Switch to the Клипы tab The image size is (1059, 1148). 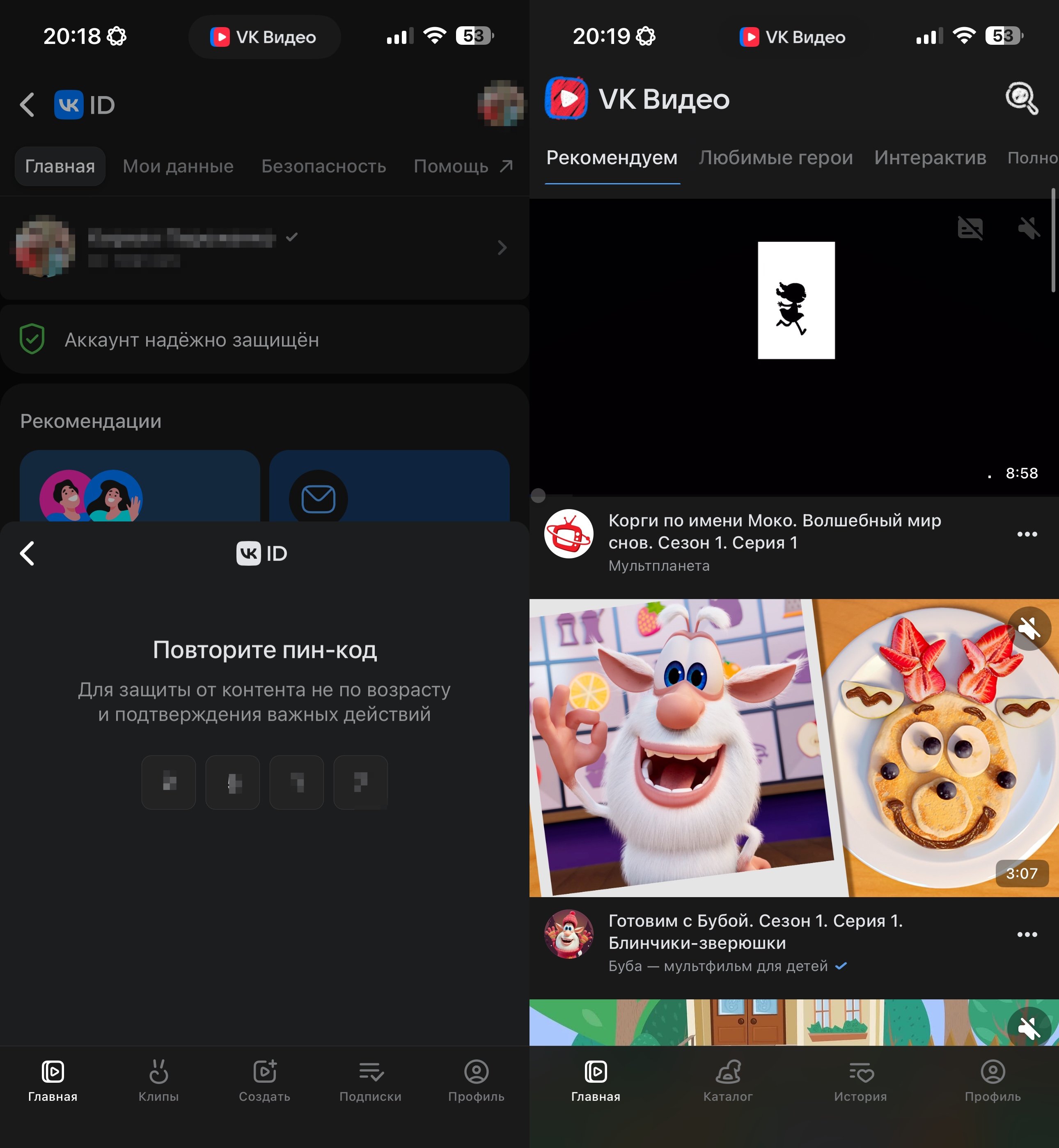click(158, 1081)
